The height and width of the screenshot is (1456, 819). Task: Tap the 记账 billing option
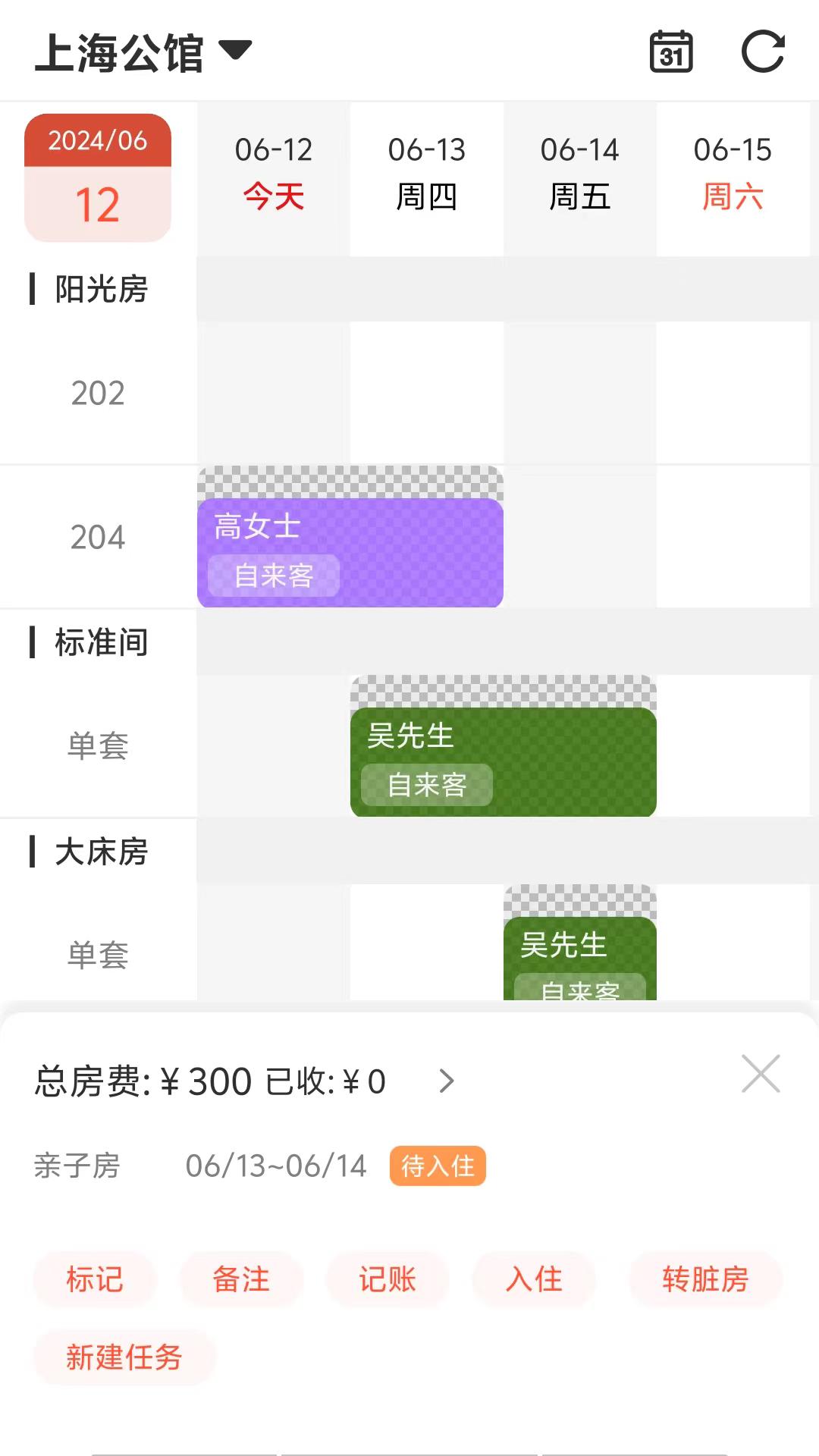[387, 1279]
